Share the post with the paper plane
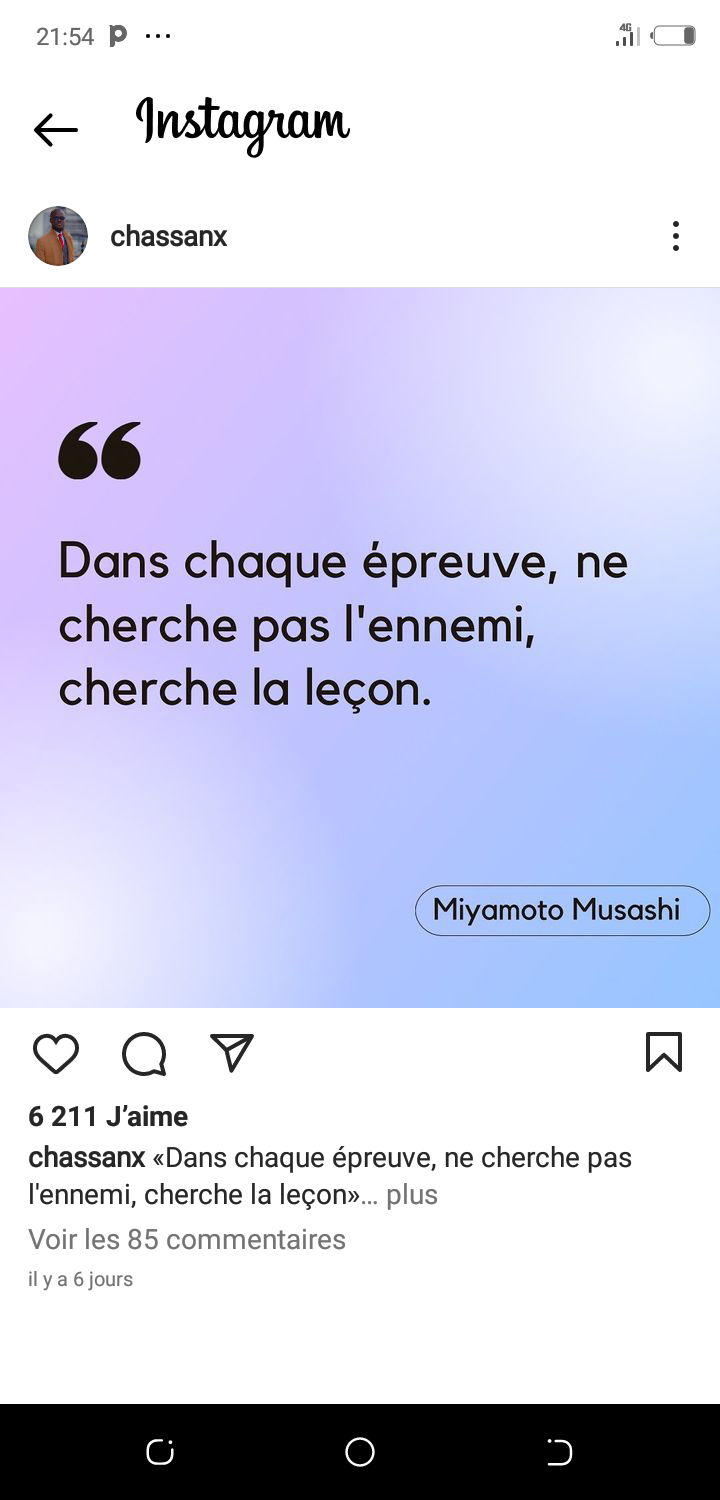The height and width of the screenshot is (1500, 720). click(x=232, y=1053)
